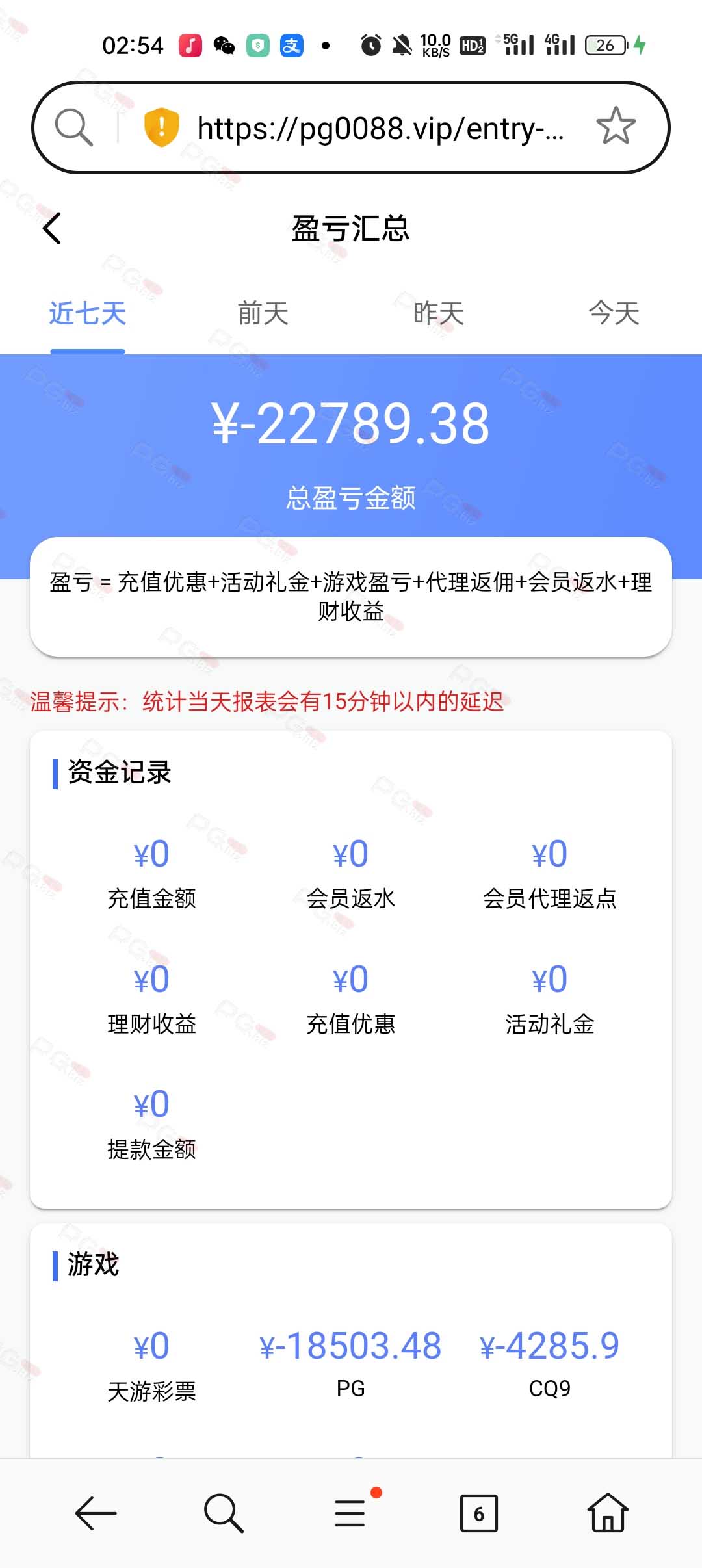Open browser search from the bottom toolbar

click(224, 1513)
